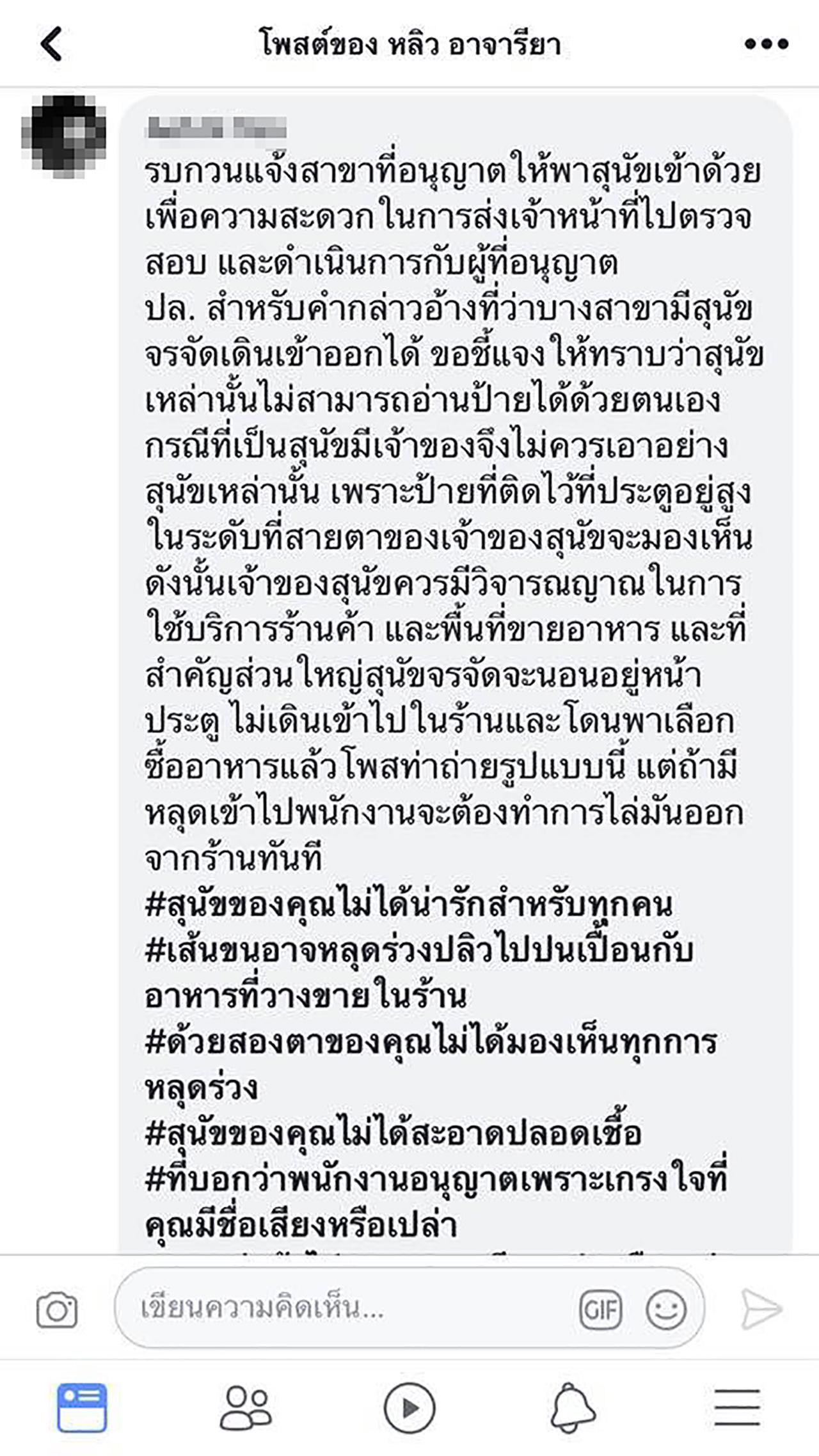Go back using the top-left arrow
The height and width of the screenshot is (1456, 819).
(51, 44)
